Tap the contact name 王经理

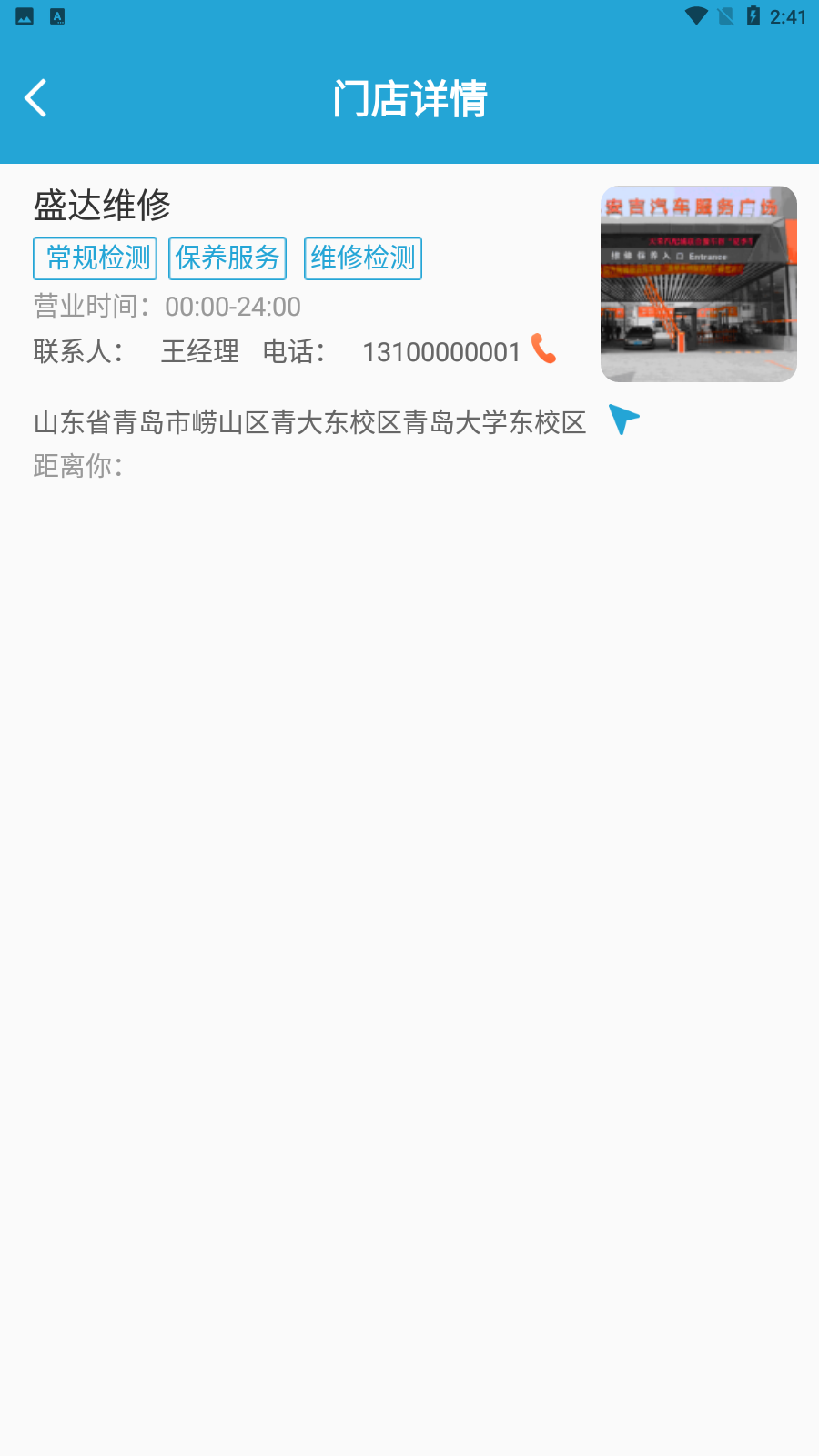199,352
